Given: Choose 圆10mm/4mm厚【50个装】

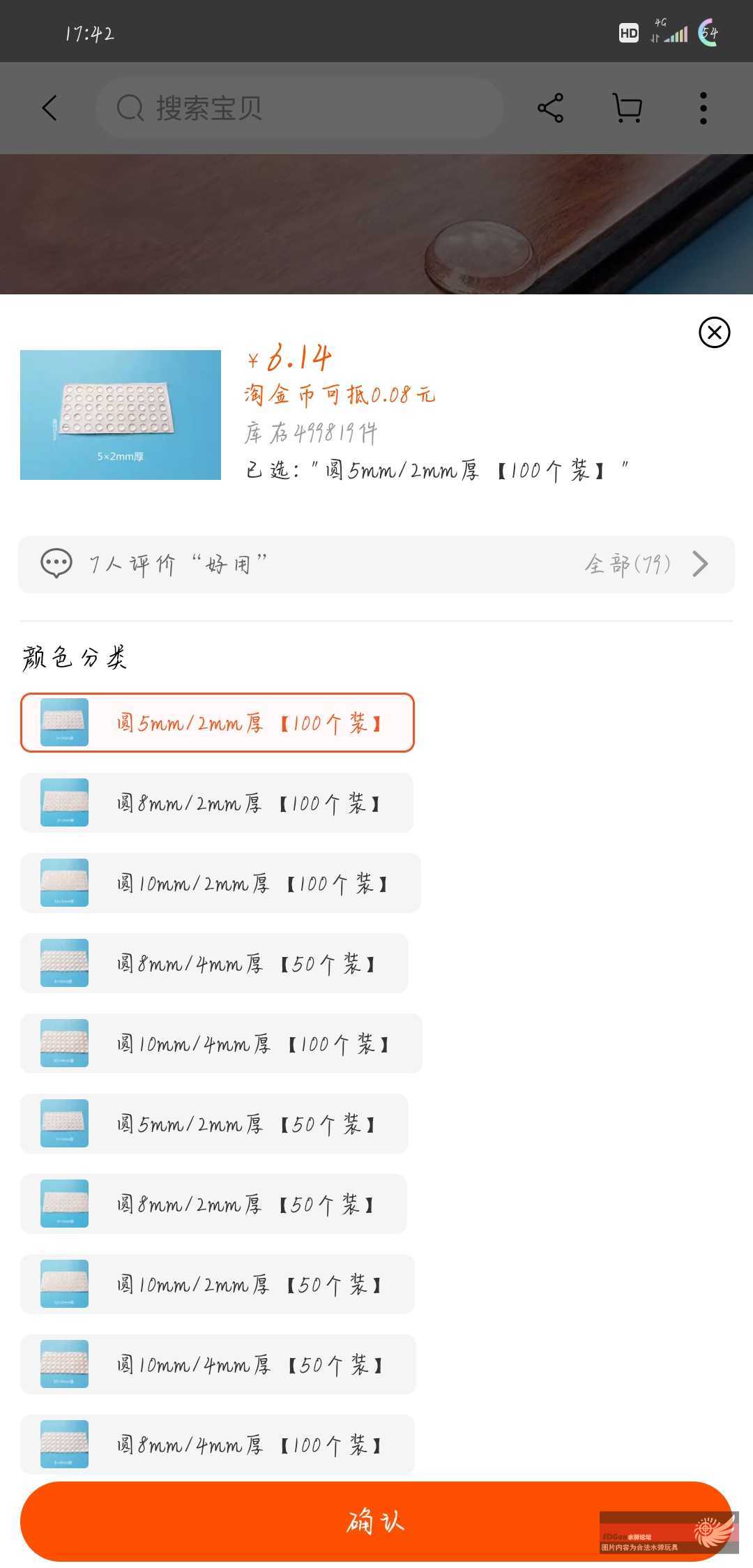Looking at the screenshot, I should (x=218, y=1364).
